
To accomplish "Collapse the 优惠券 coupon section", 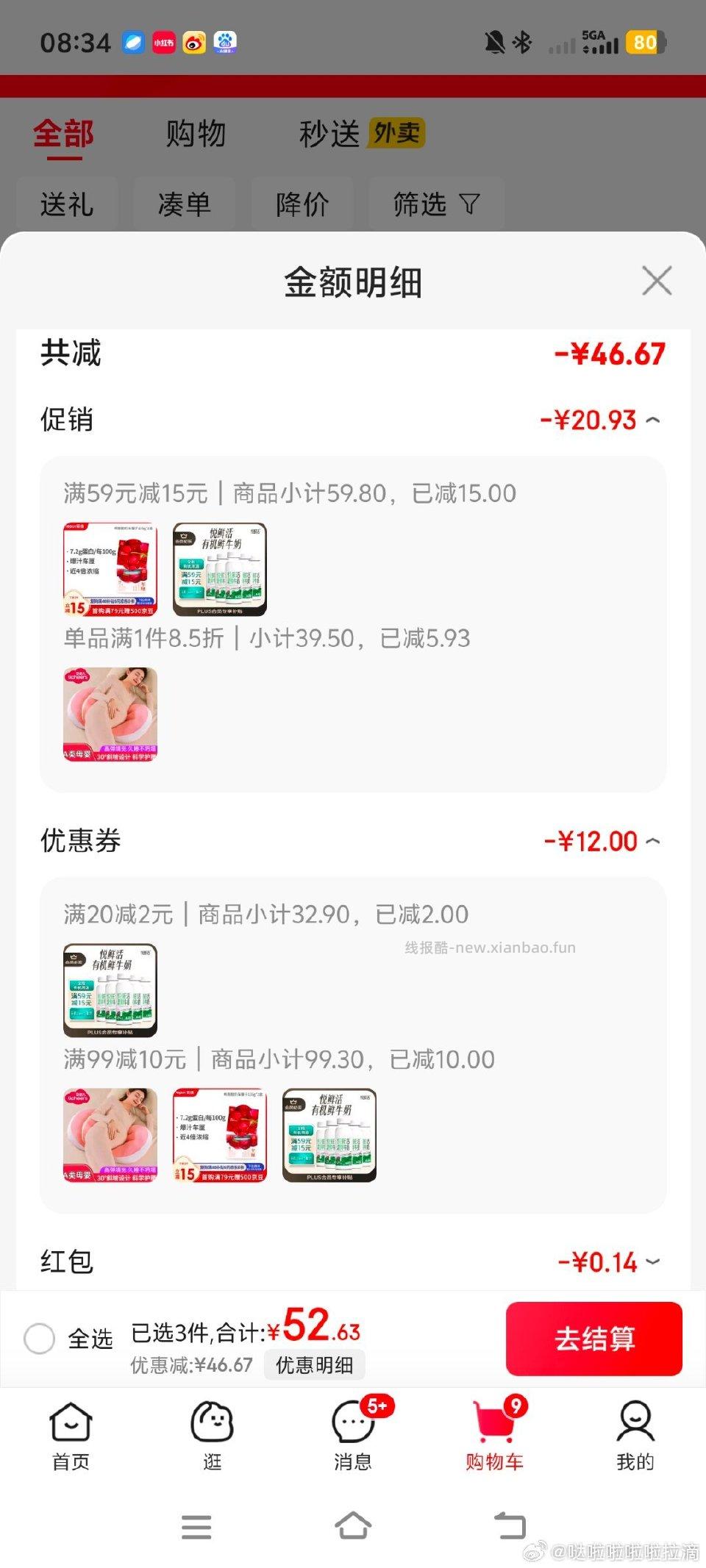I will (x=652, y=840).
